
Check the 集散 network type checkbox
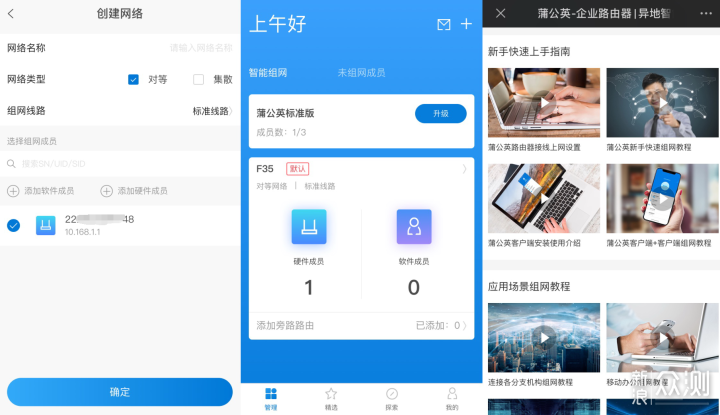(198, 79)
